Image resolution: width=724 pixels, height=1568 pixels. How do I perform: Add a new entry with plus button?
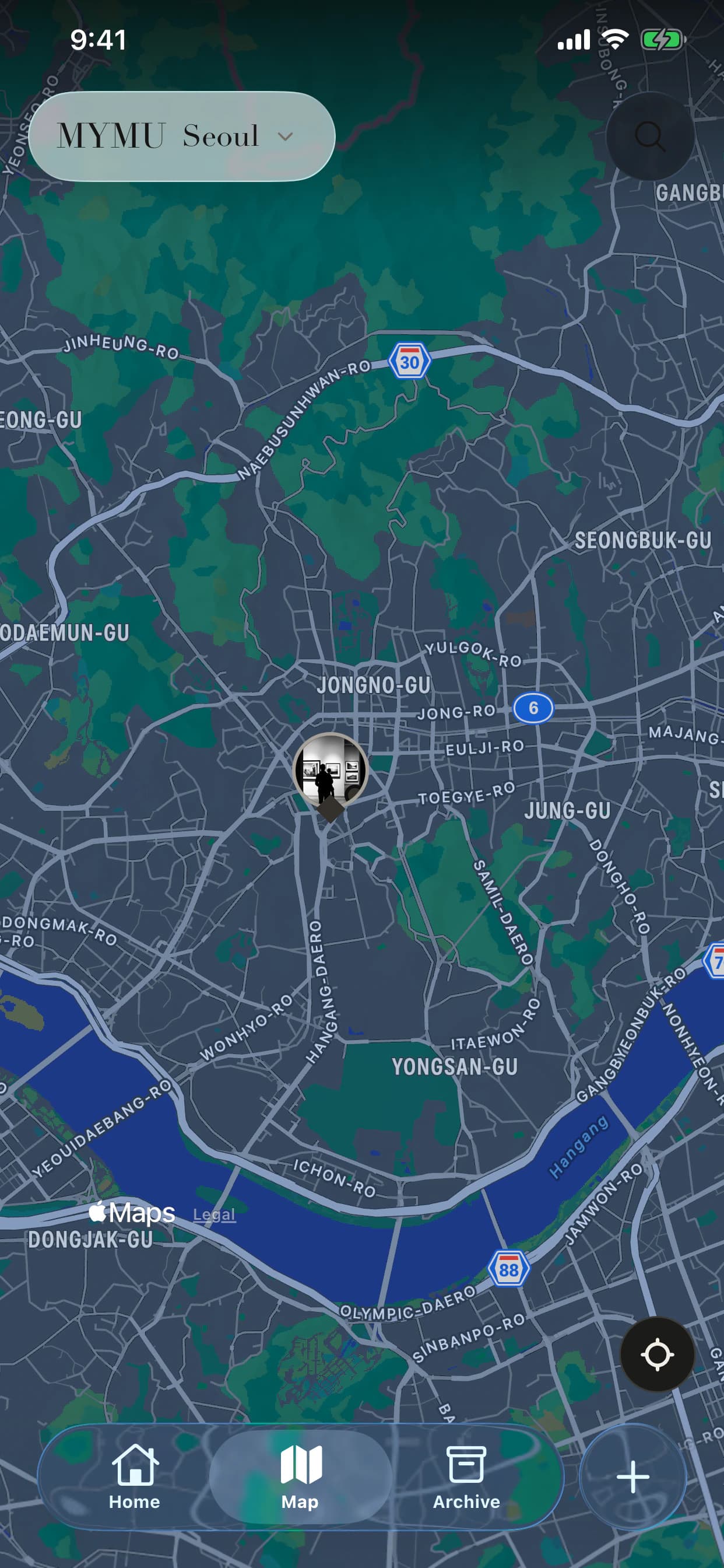[632, 1476]
